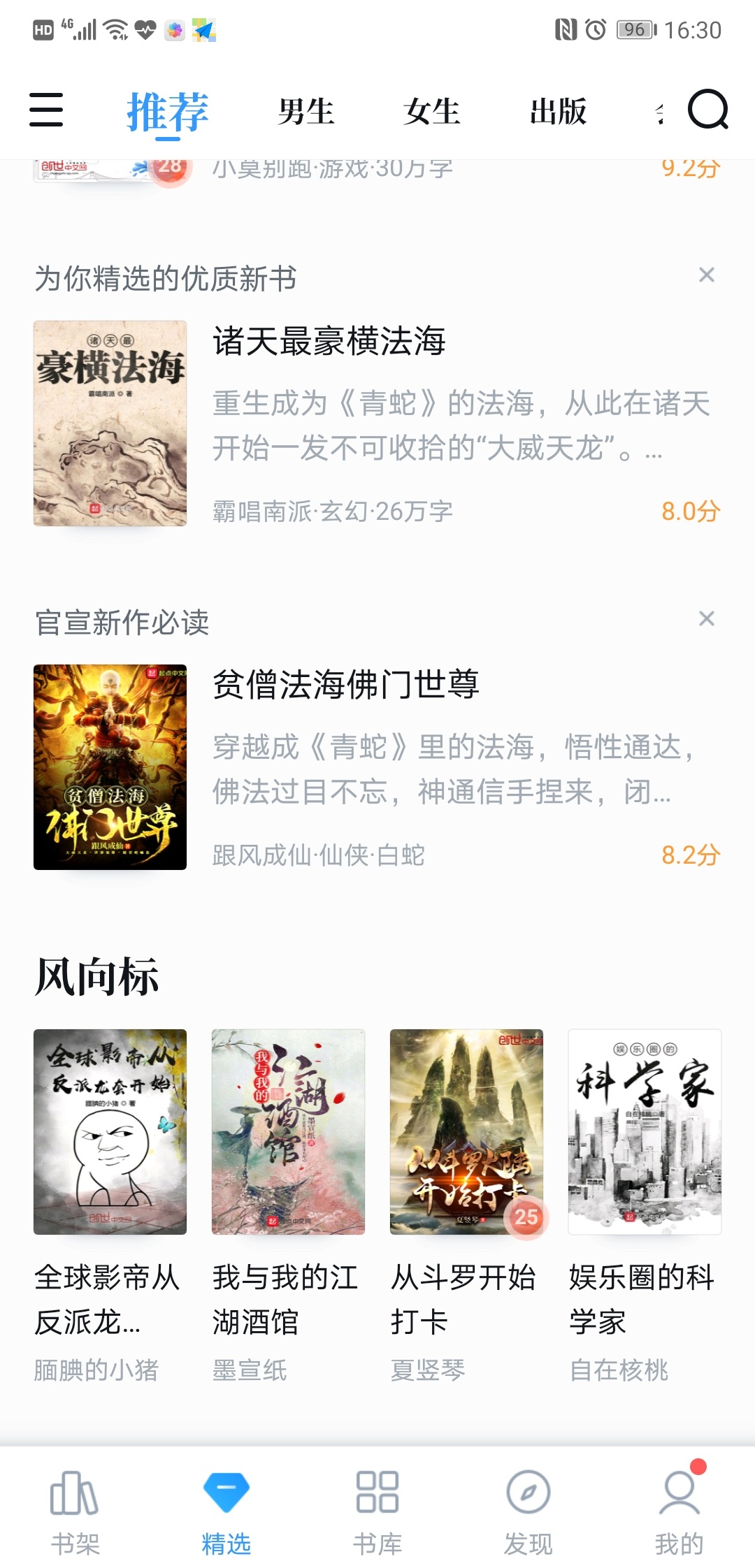
Task: Open the book 从斗罗开始打卡
Action: click(x=466, y=1132)
